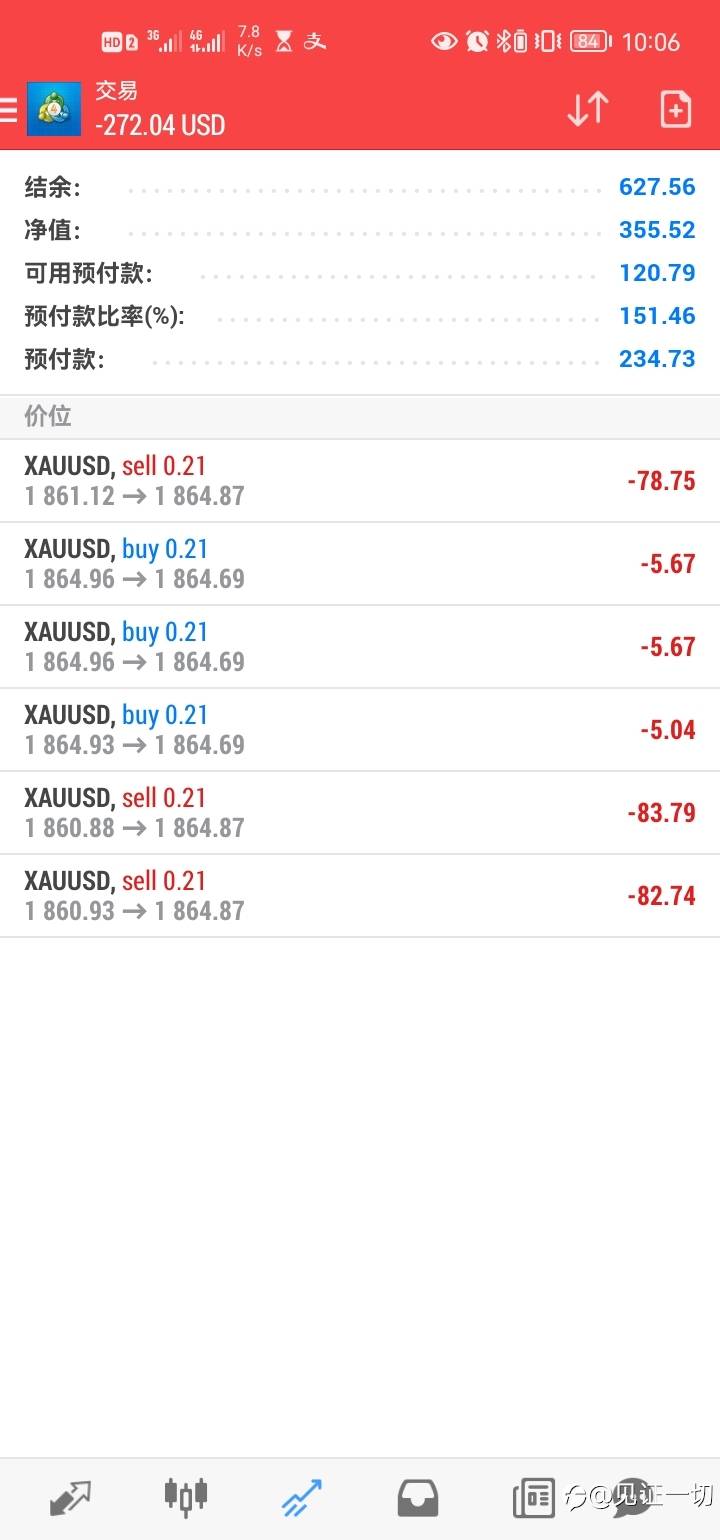Go to the candlestick chart tab
Screen dimensions: 720x1540
click(x=186, y=1496)
